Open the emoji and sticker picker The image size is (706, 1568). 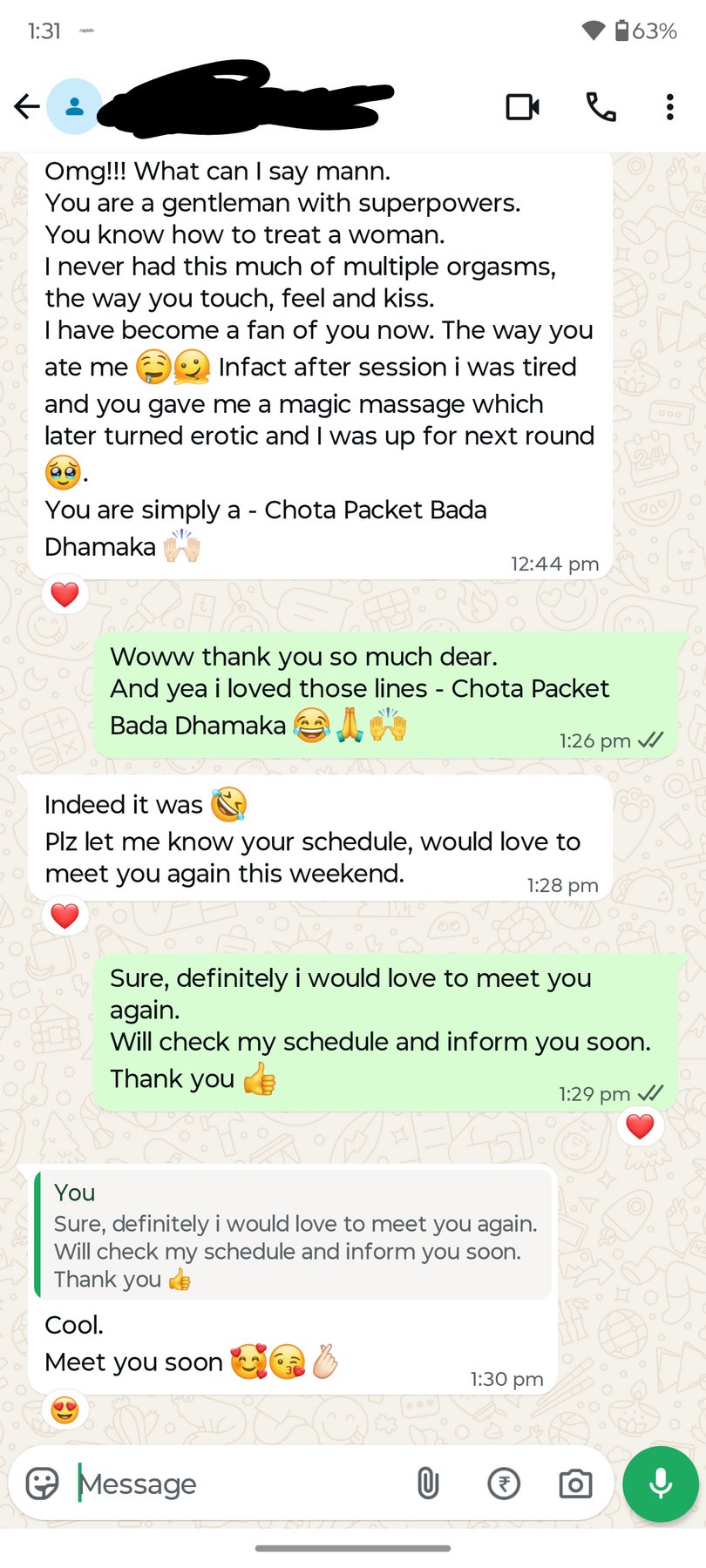pos(42,1483)
